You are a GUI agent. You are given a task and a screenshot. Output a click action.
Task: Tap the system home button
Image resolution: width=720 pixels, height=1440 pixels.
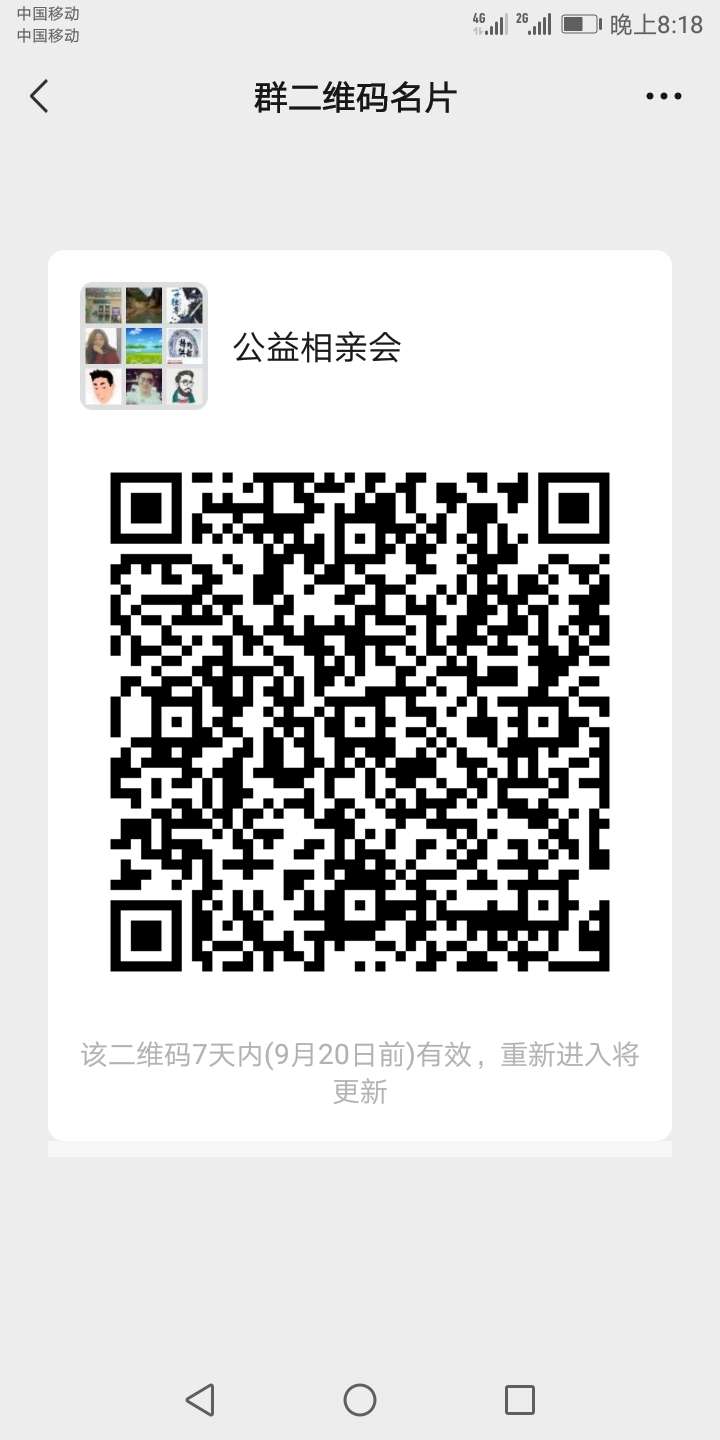point(360,1399)
